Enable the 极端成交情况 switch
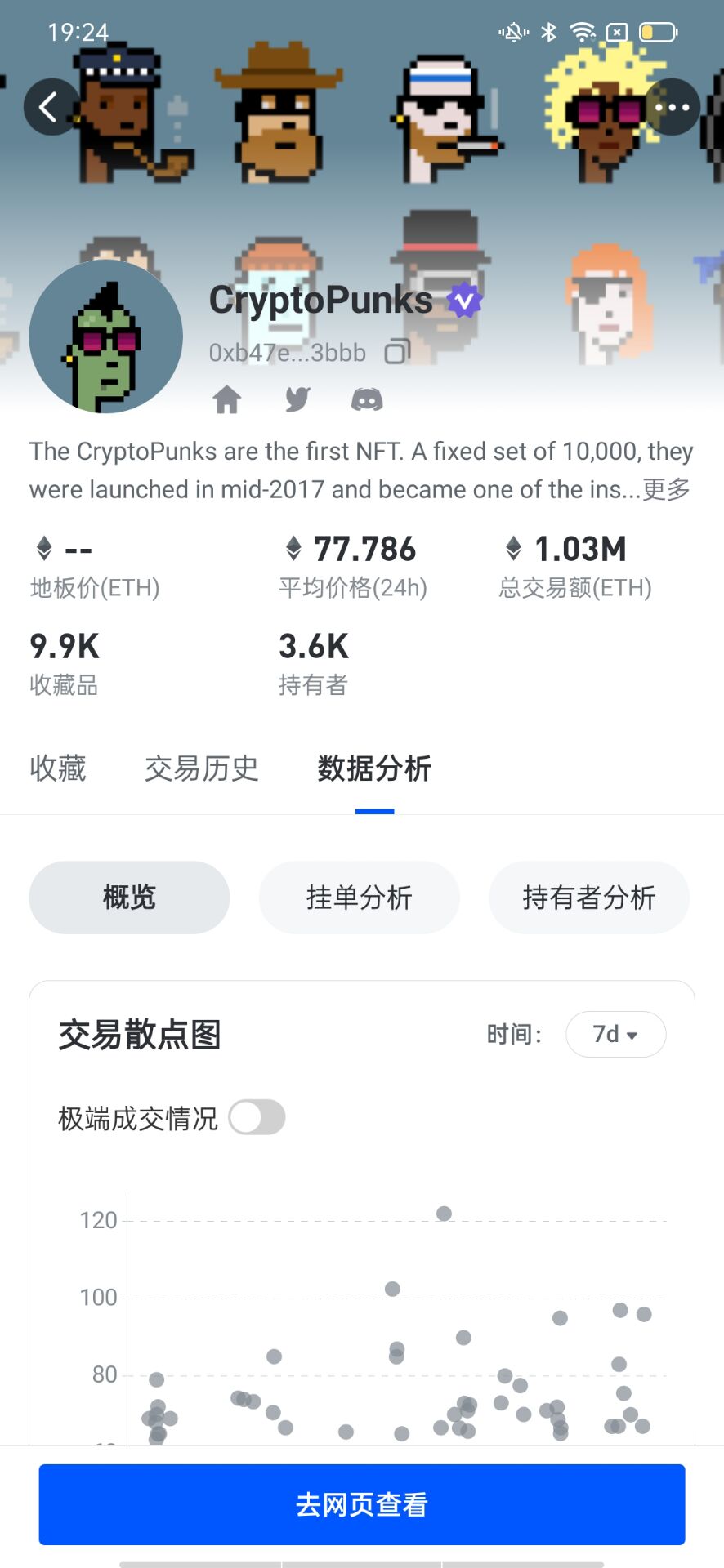Screen dimensions: 724x1568 (x=257, y=1117)
